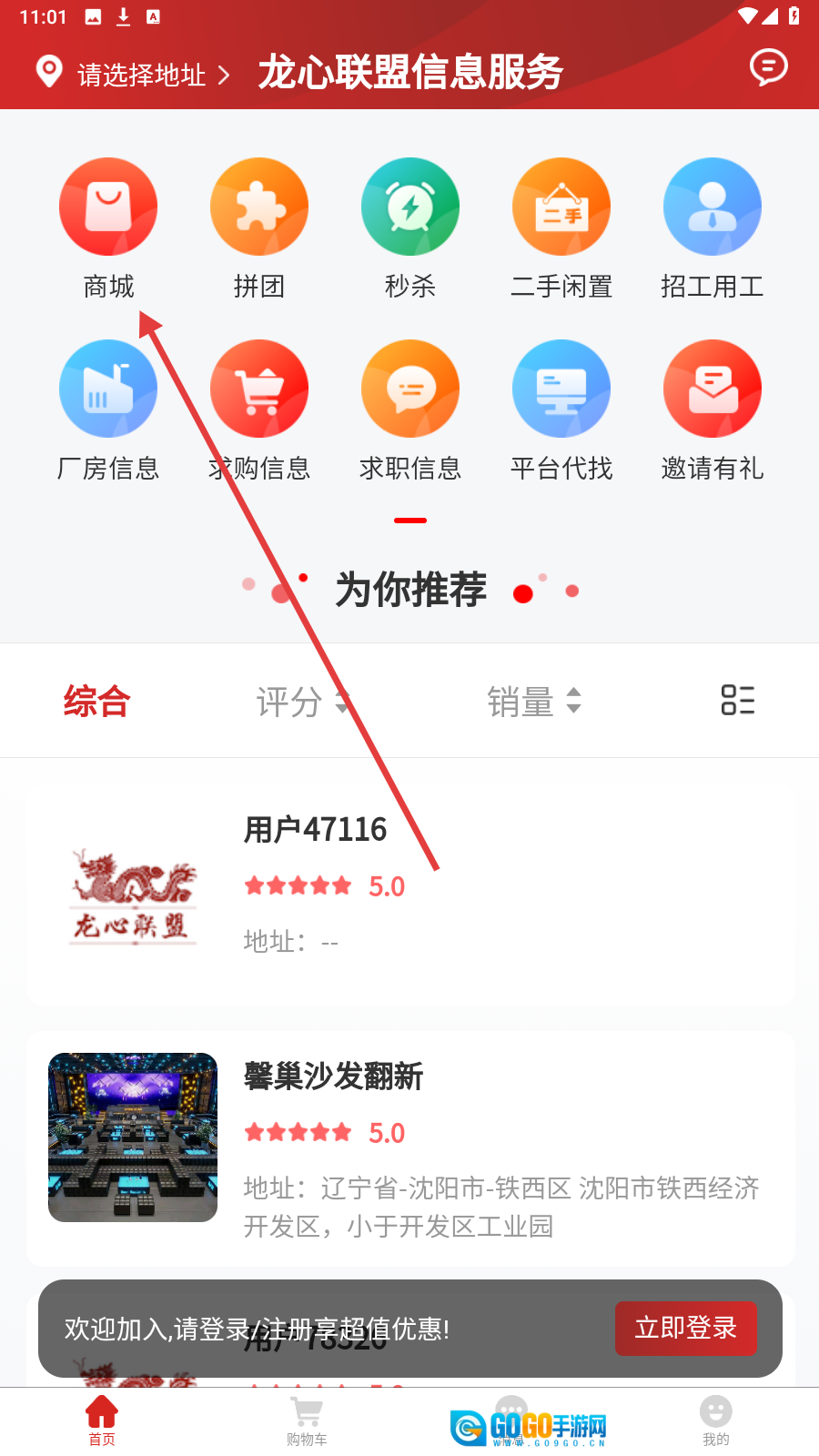The image size is (819, 1456).
Task: Open the messages chat icon
Action: 768,67
